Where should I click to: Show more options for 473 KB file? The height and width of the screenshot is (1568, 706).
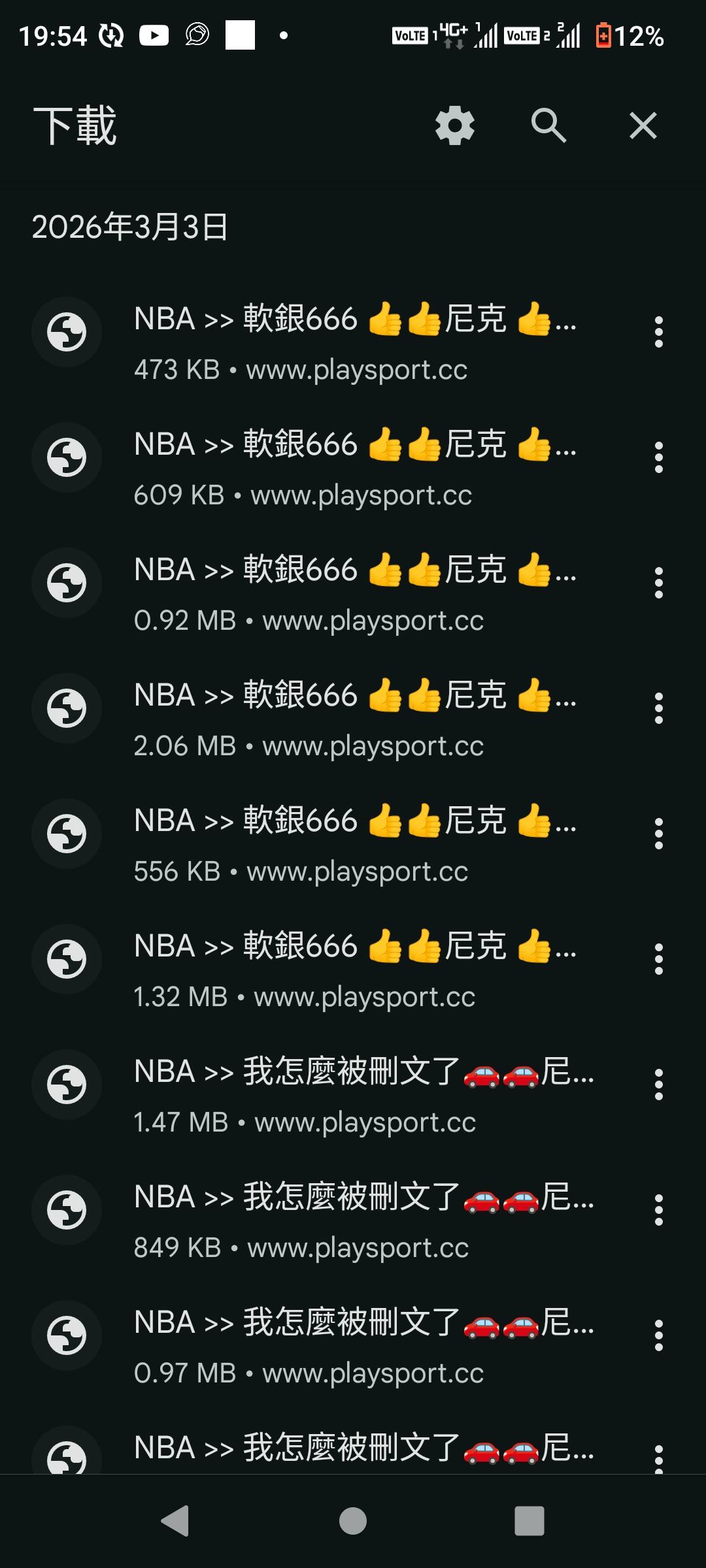pyautogui.click(x=659, y=332)
